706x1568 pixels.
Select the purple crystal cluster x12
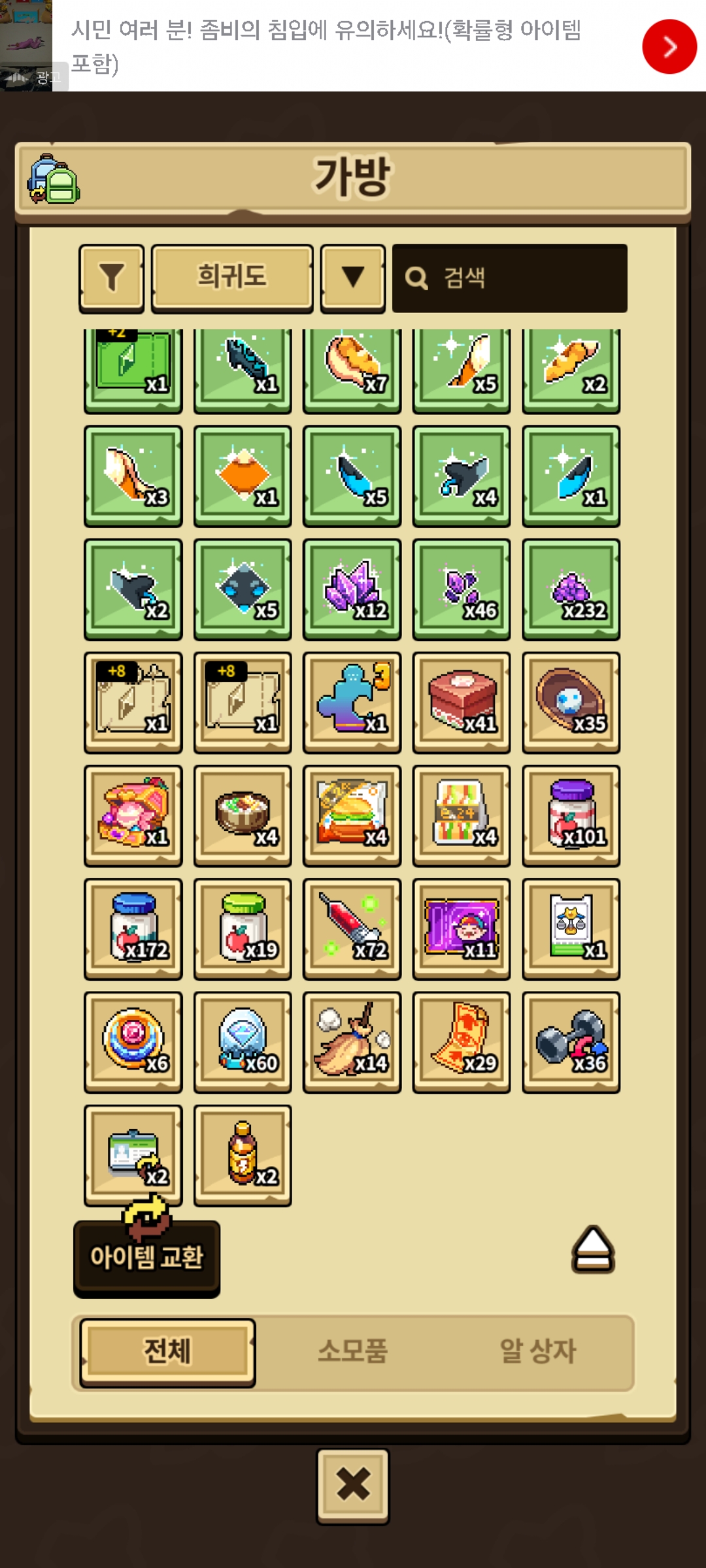352,589
